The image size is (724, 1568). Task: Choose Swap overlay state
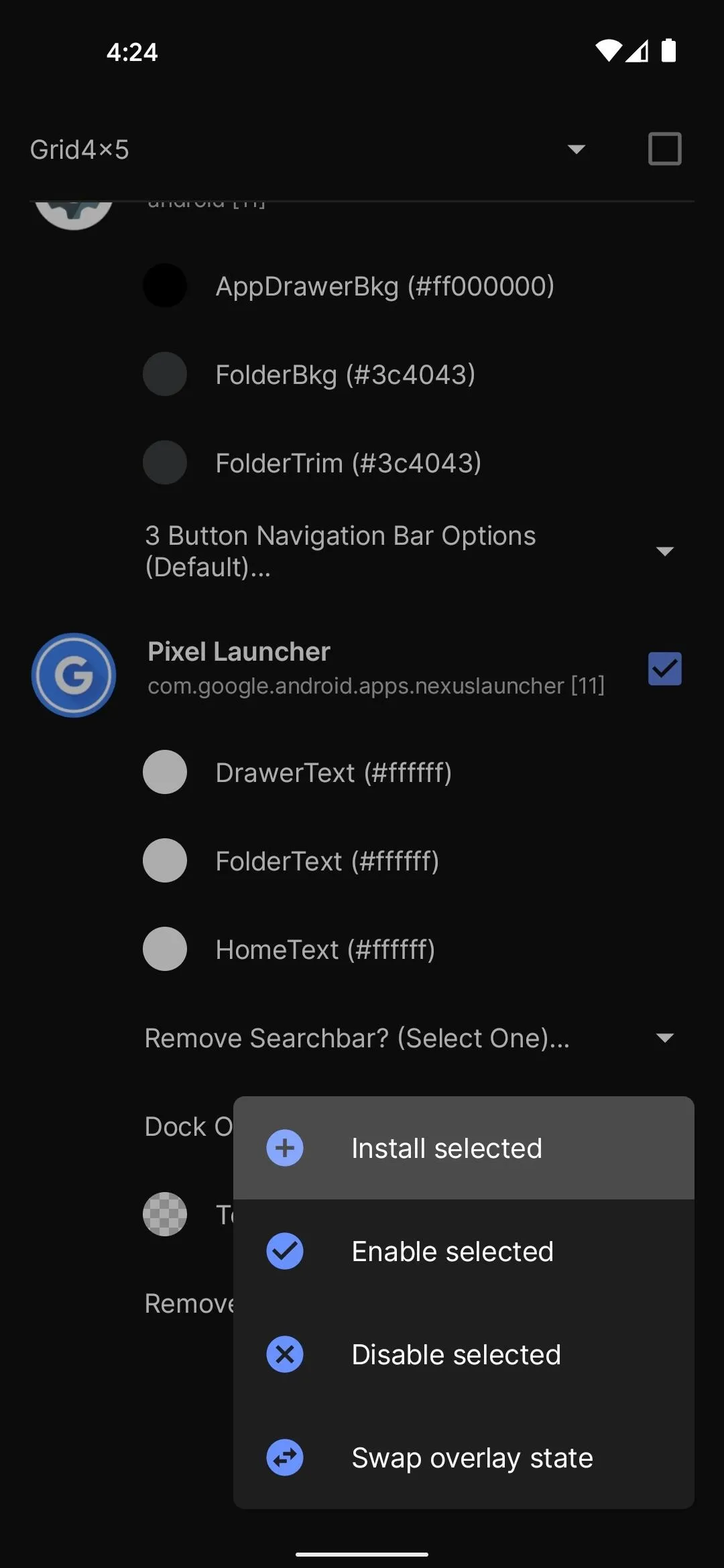463,1457
